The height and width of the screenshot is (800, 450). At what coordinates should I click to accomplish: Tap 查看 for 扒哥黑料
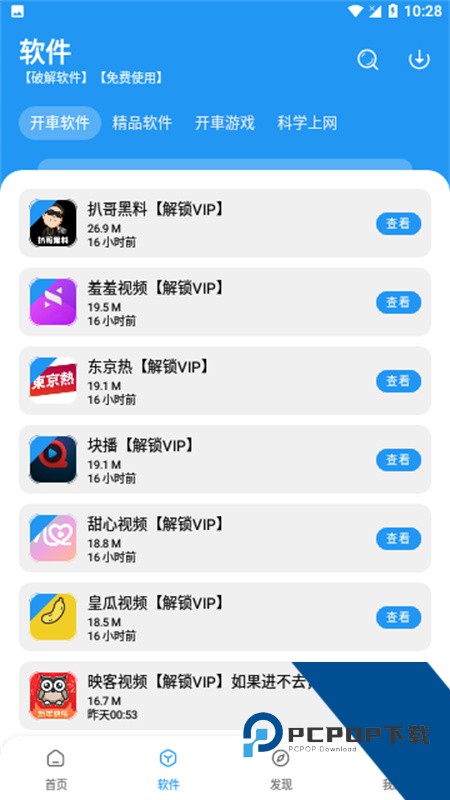coord(398,223)
